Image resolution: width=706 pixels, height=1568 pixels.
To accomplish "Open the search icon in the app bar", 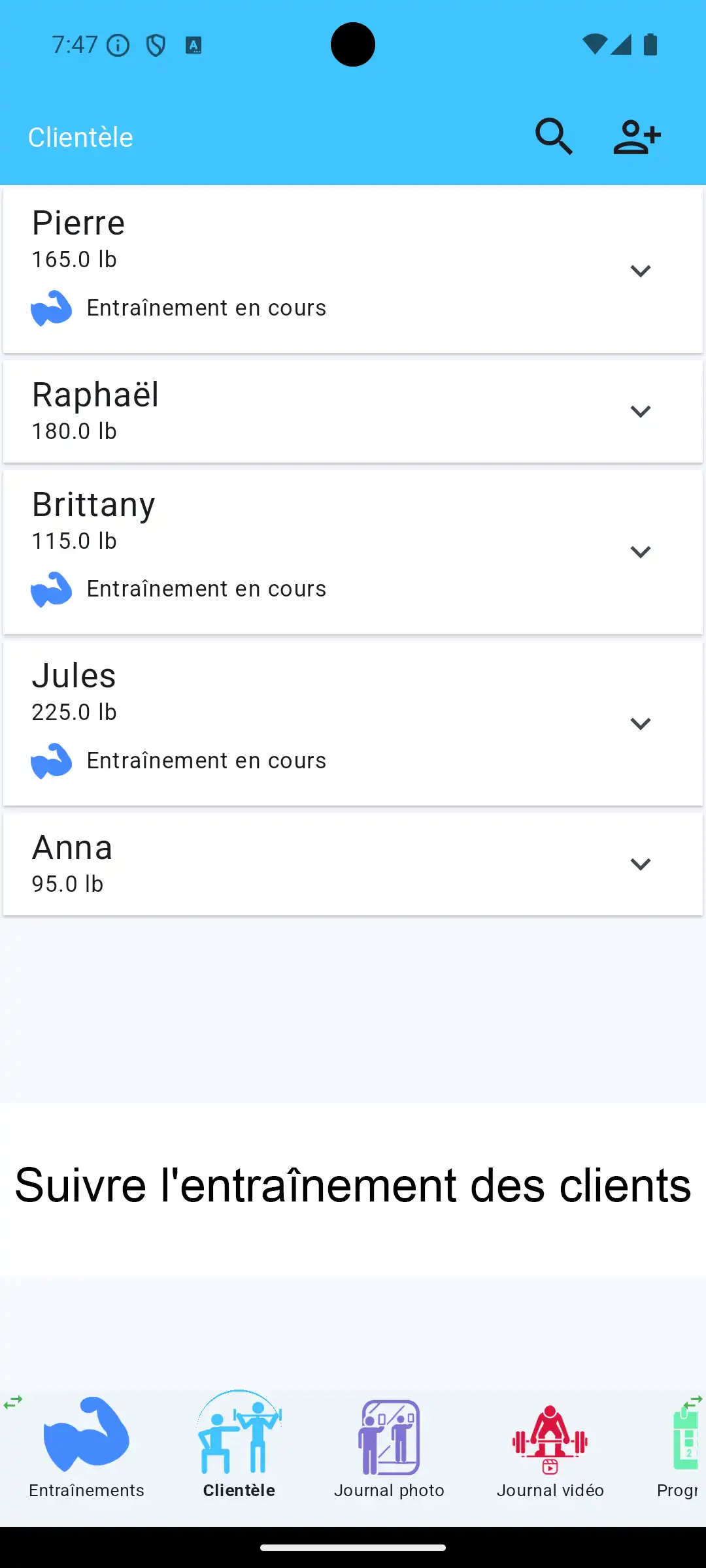I will (x=555, y=137).
